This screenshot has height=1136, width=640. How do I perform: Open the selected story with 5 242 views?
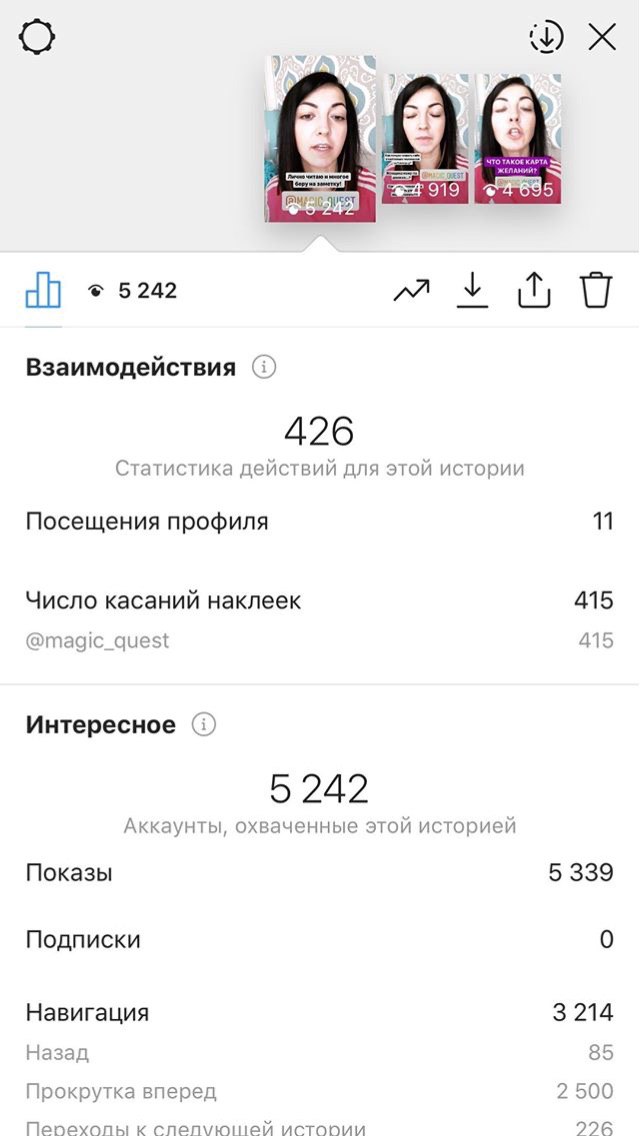pos(320,138)
